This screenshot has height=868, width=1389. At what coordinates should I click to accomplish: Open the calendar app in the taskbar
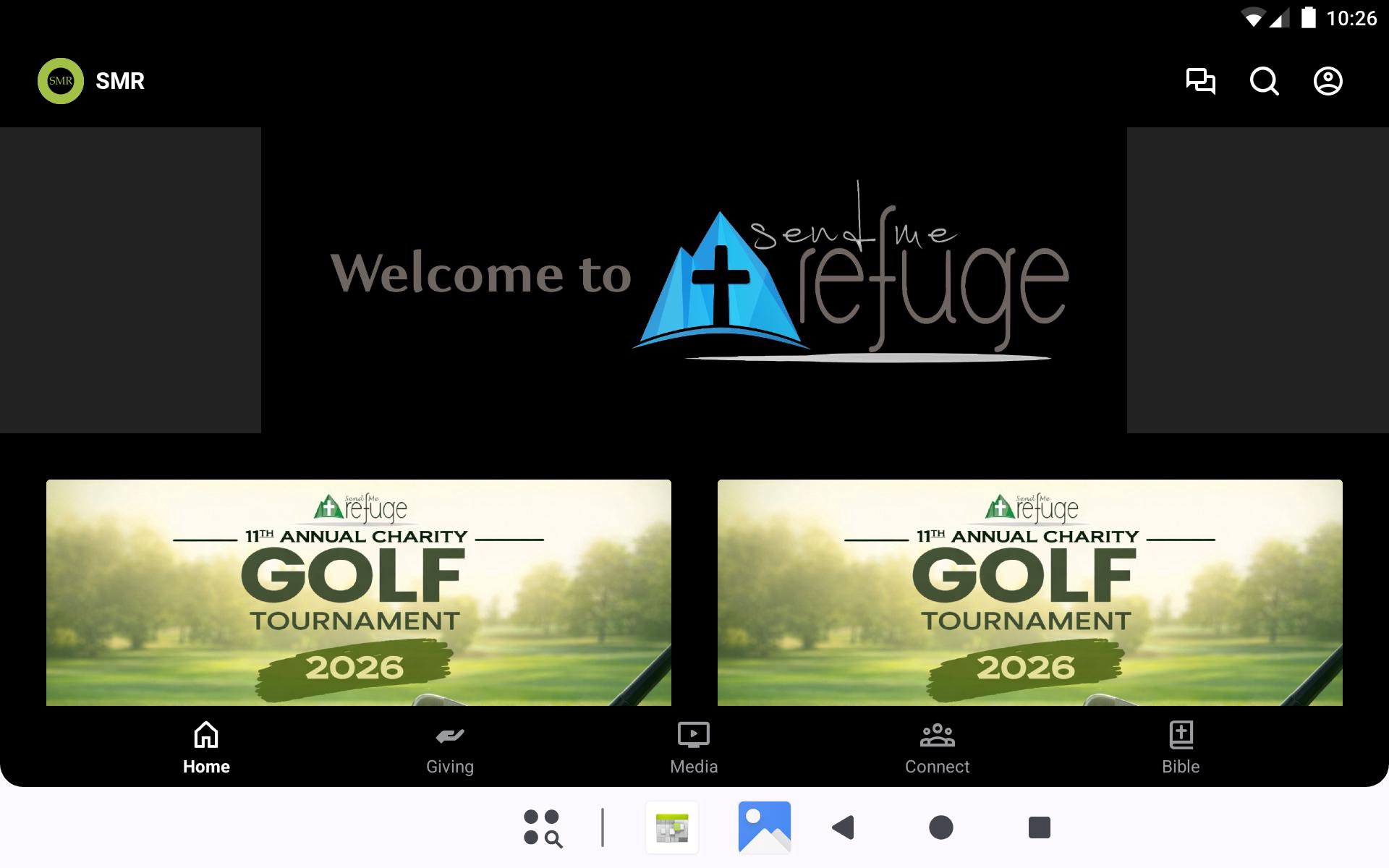672,827
